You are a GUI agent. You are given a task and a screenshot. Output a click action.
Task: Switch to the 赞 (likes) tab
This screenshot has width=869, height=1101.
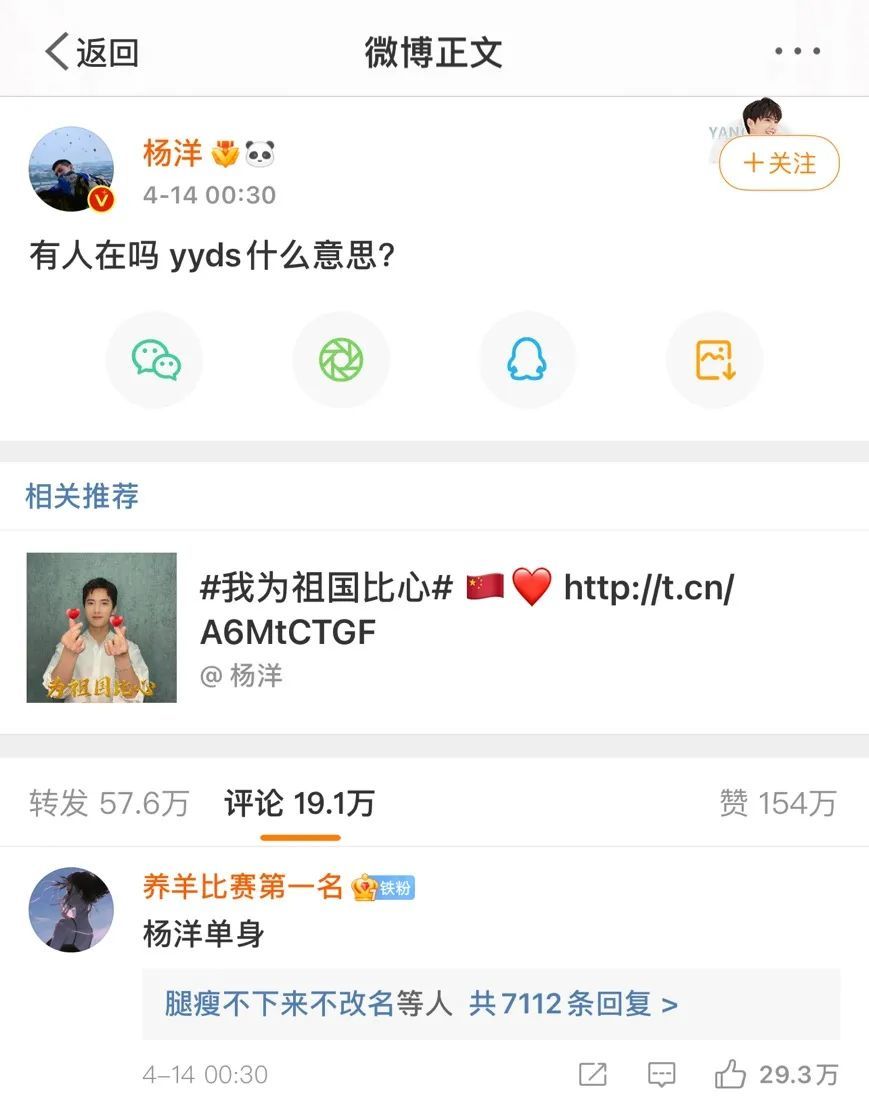(778, 803)
